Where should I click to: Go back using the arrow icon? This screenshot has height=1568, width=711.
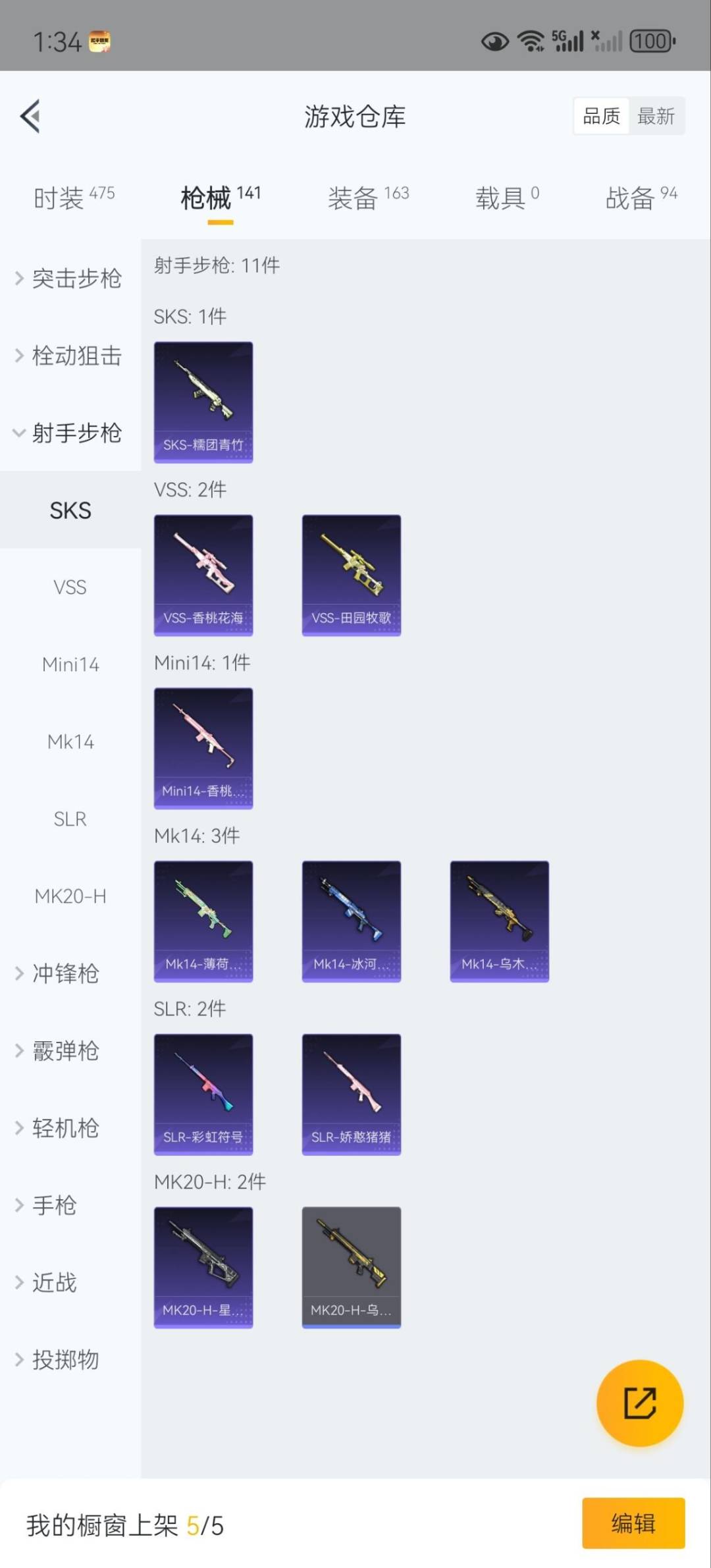coord(30,116)
